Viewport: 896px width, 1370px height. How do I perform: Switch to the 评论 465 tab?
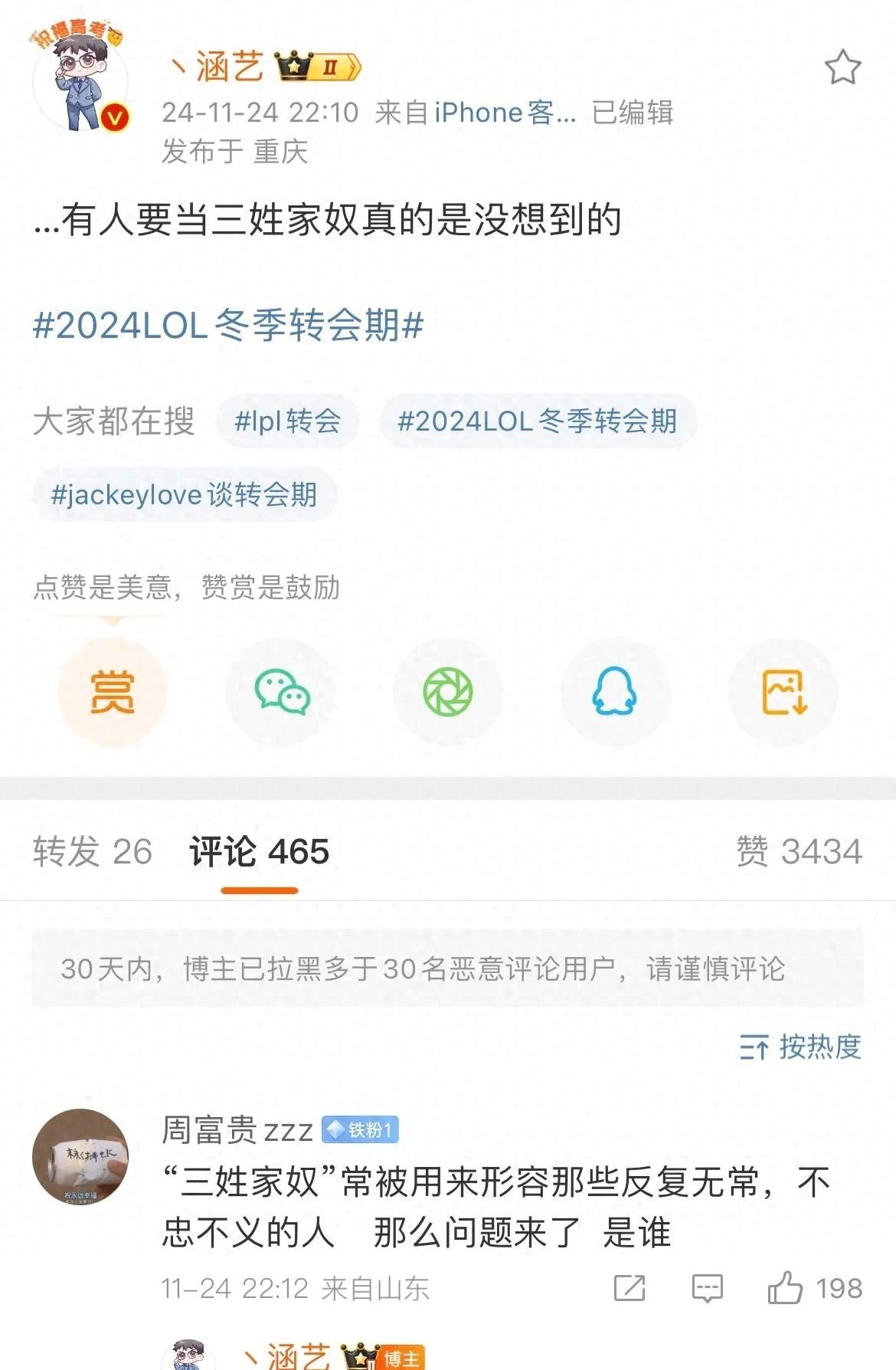(259, 851)
